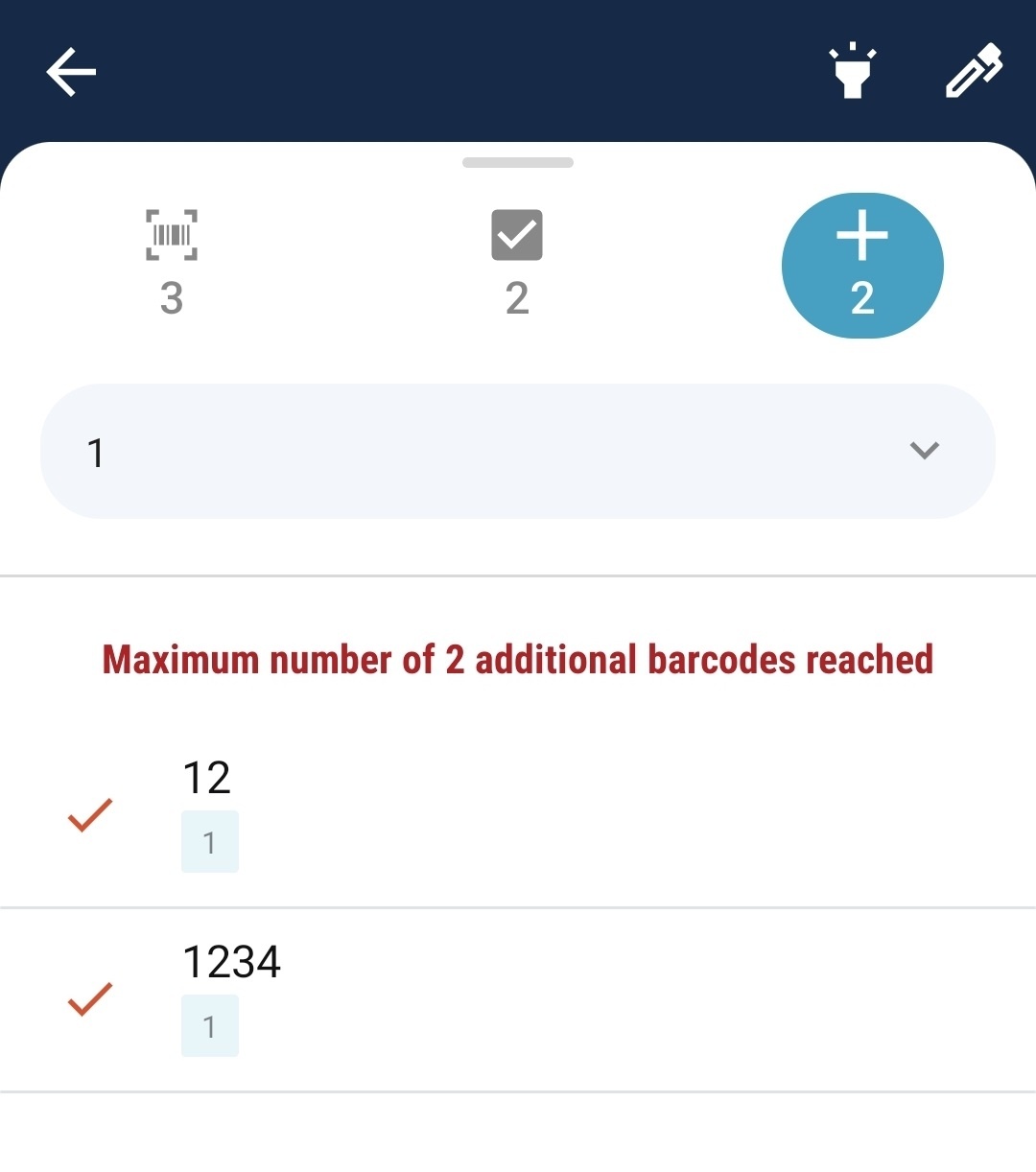
Task: Switch to the checked items tab
Action: [x=517, y=263]
